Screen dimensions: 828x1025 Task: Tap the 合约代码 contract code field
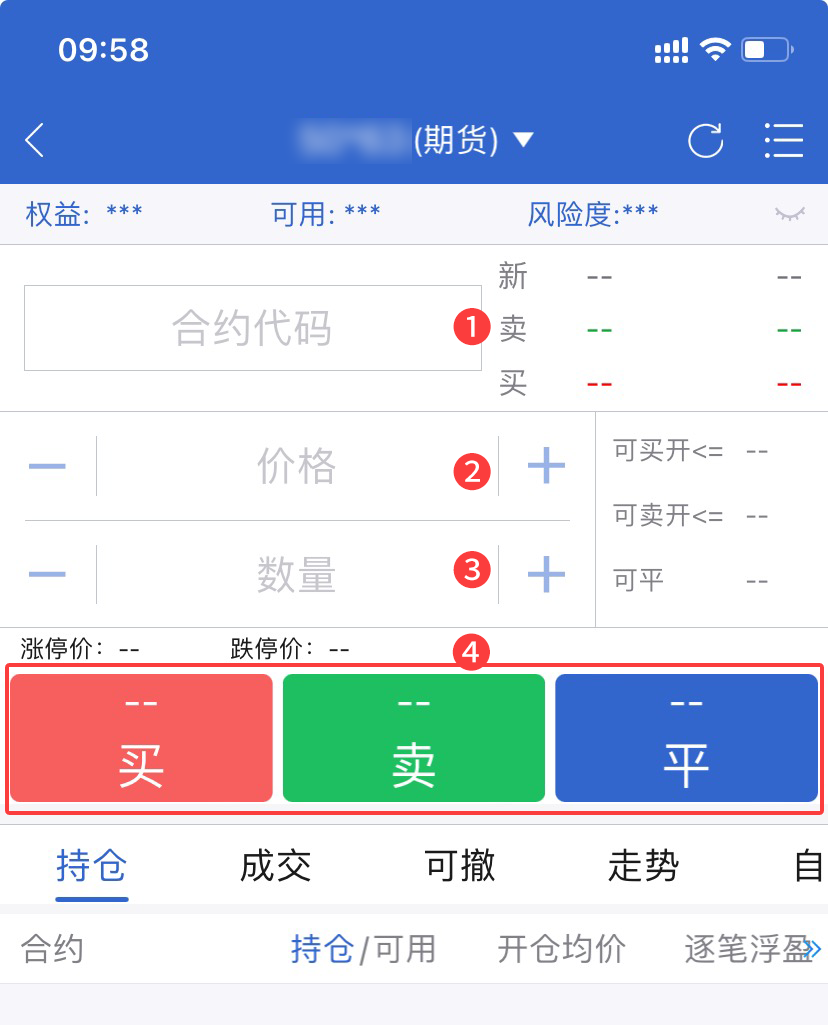[x=252, y=328]
